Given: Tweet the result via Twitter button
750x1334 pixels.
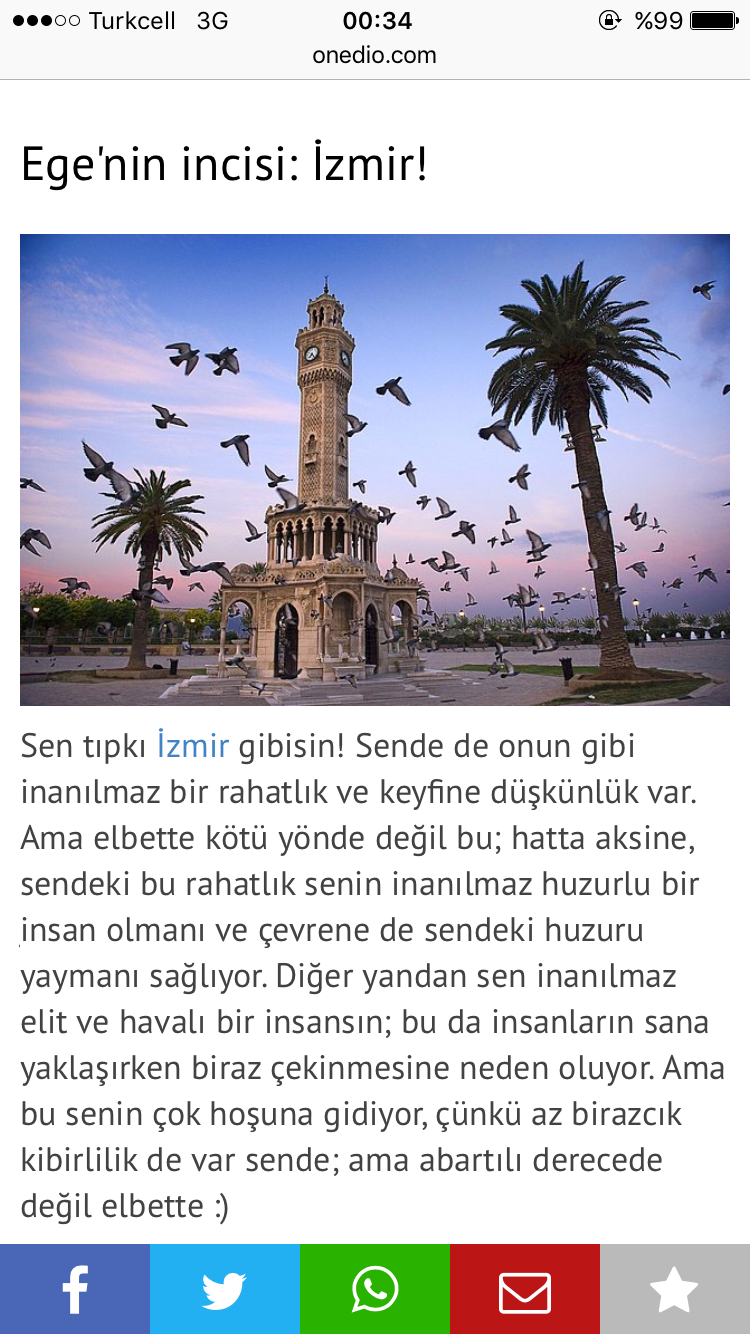Looking at the screenshot, I should click(x=225, y=1289).
